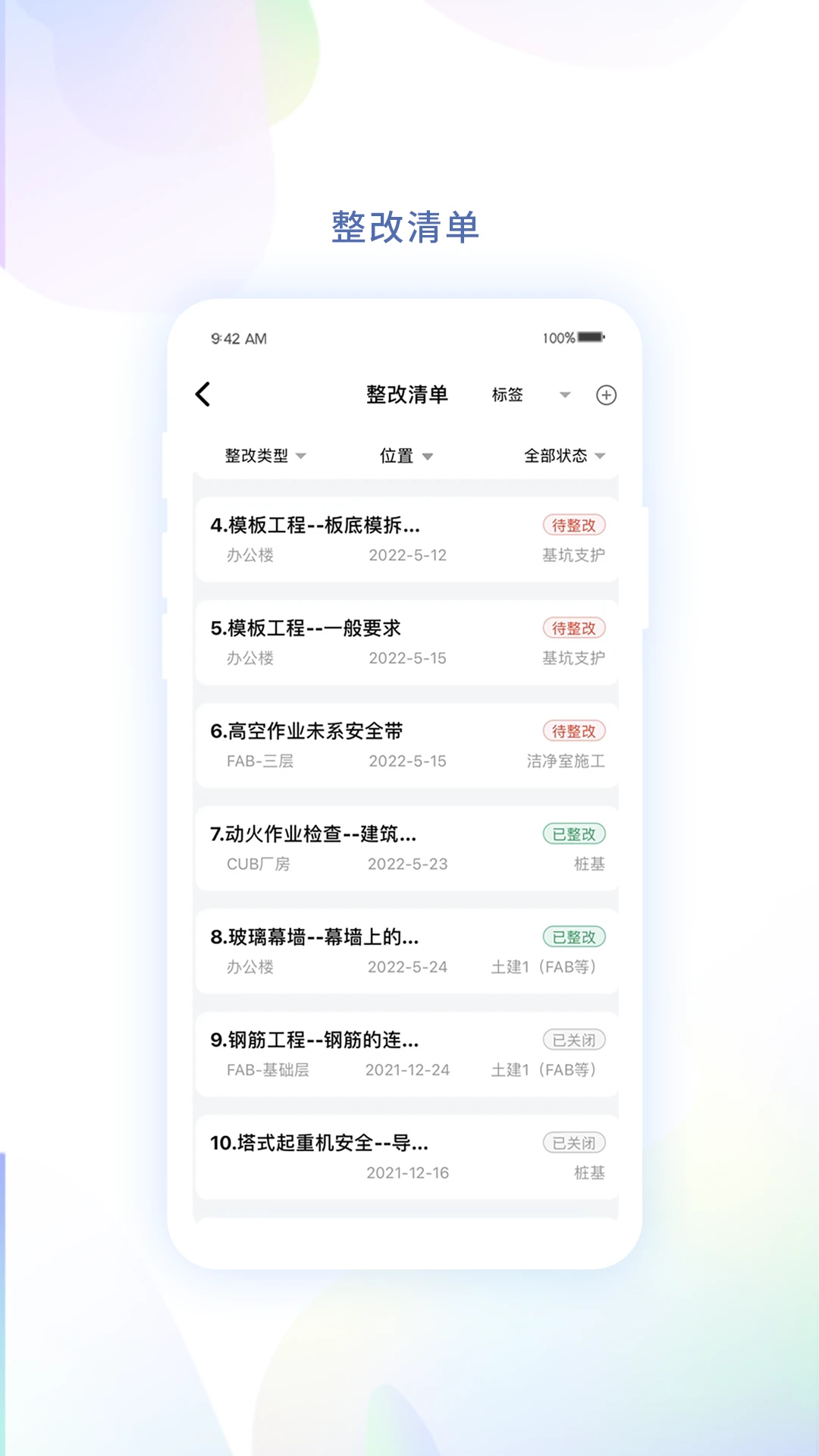Tap the back arrow to return
This screenshot has width=819, height=1456.
point(202,394)
